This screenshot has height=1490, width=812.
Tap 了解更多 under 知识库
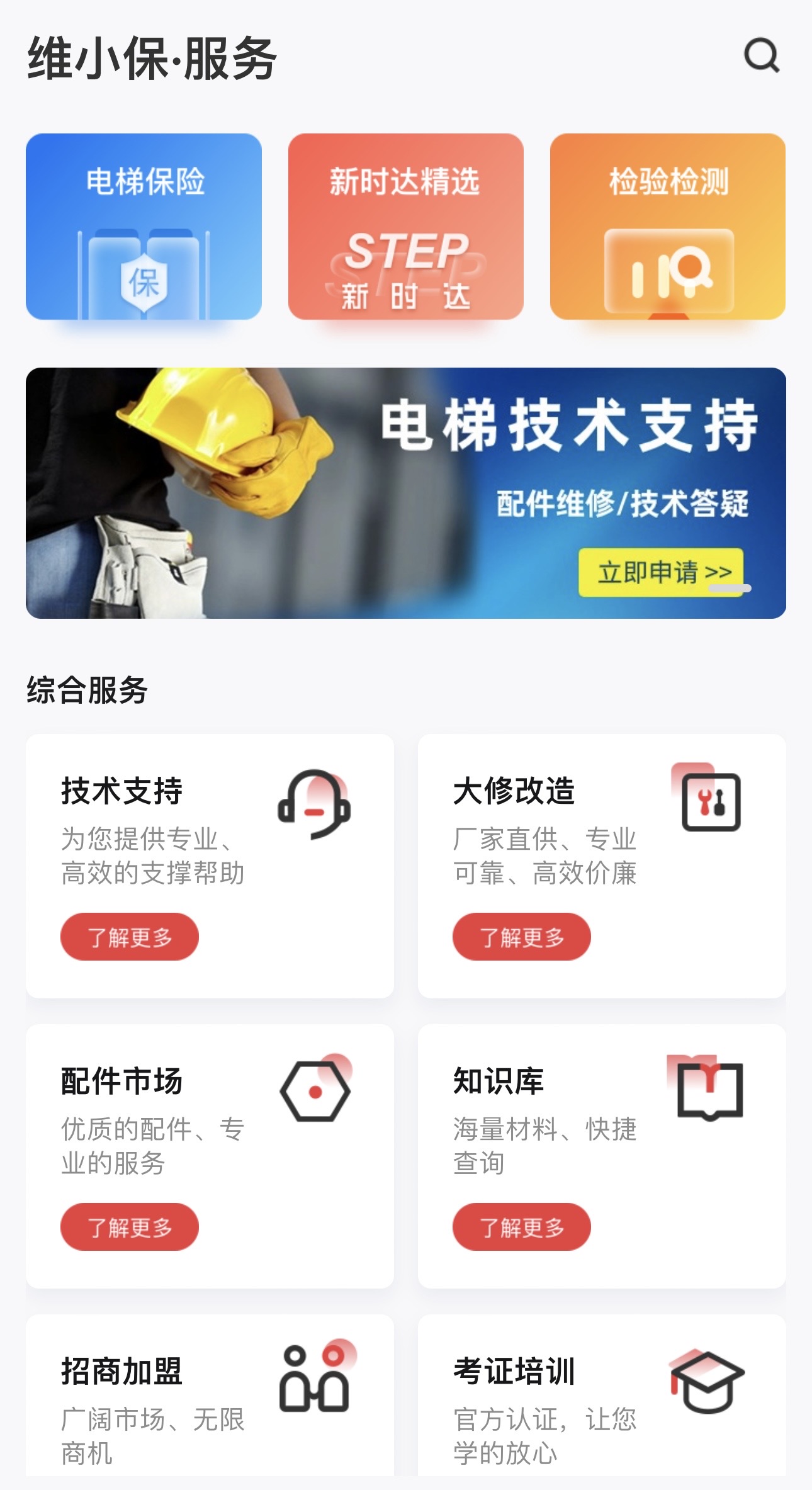click(521, 1227)
